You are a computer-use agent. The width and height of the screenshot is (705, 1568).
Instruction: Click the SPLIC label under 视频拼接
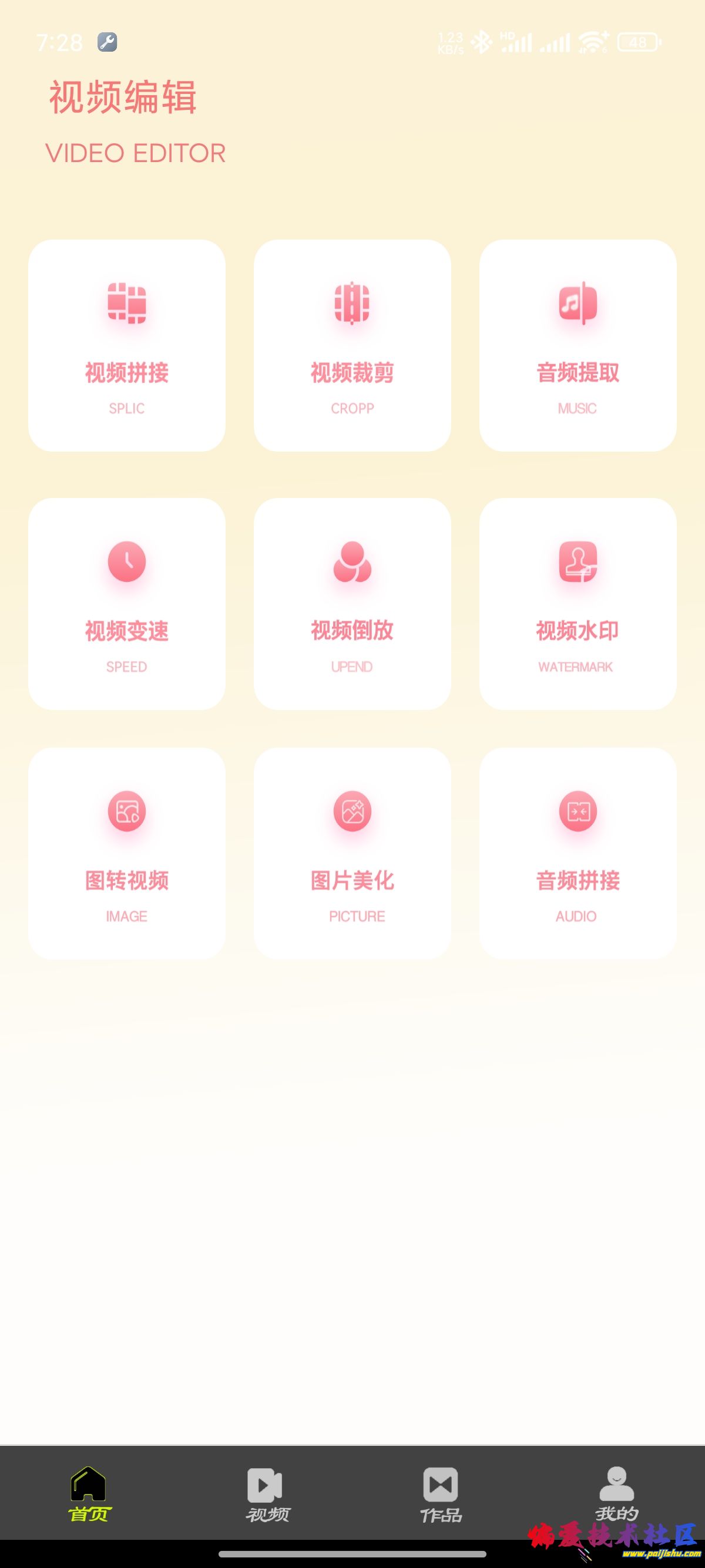[126, 408]
